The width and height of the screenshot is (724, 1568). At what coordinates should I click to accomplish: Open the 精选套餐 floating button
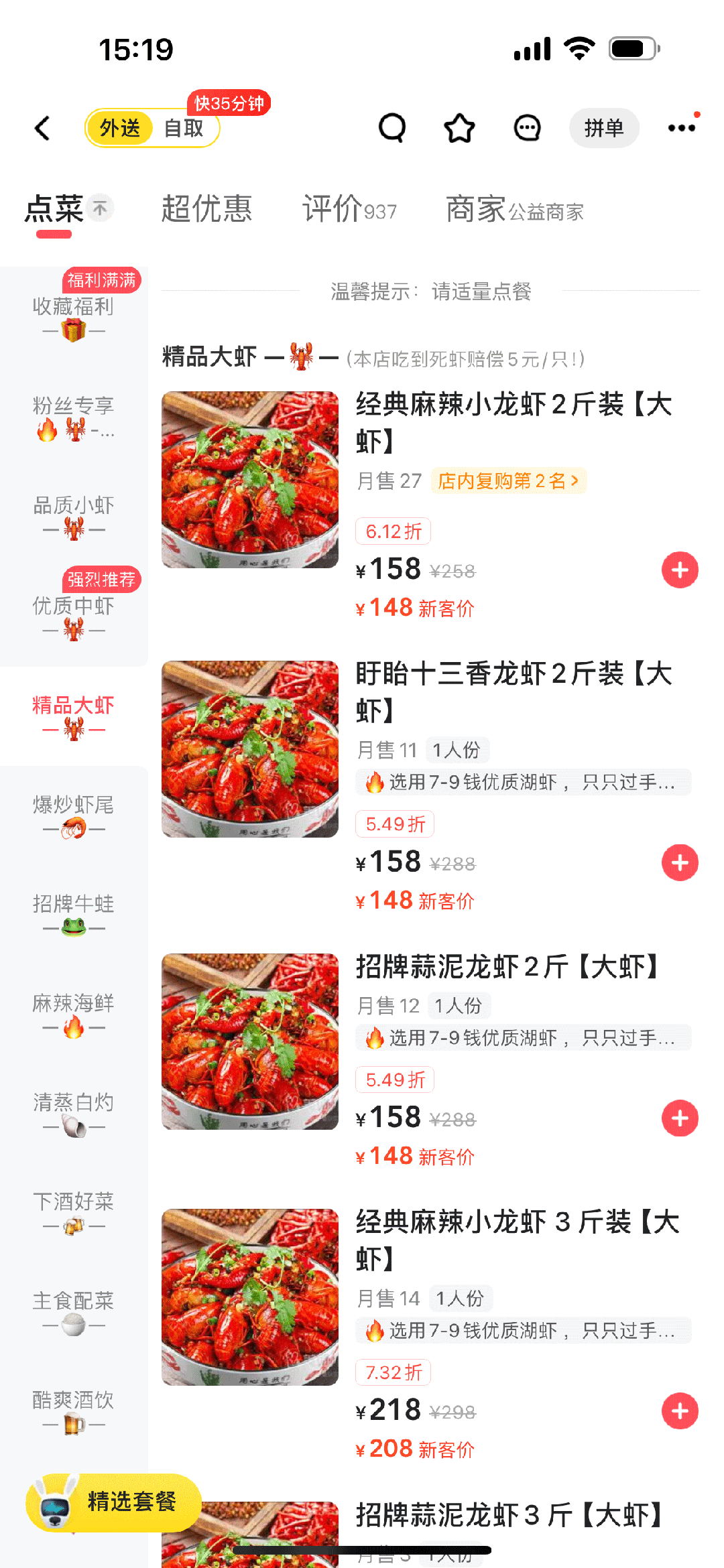click(x=114, y=1502)
